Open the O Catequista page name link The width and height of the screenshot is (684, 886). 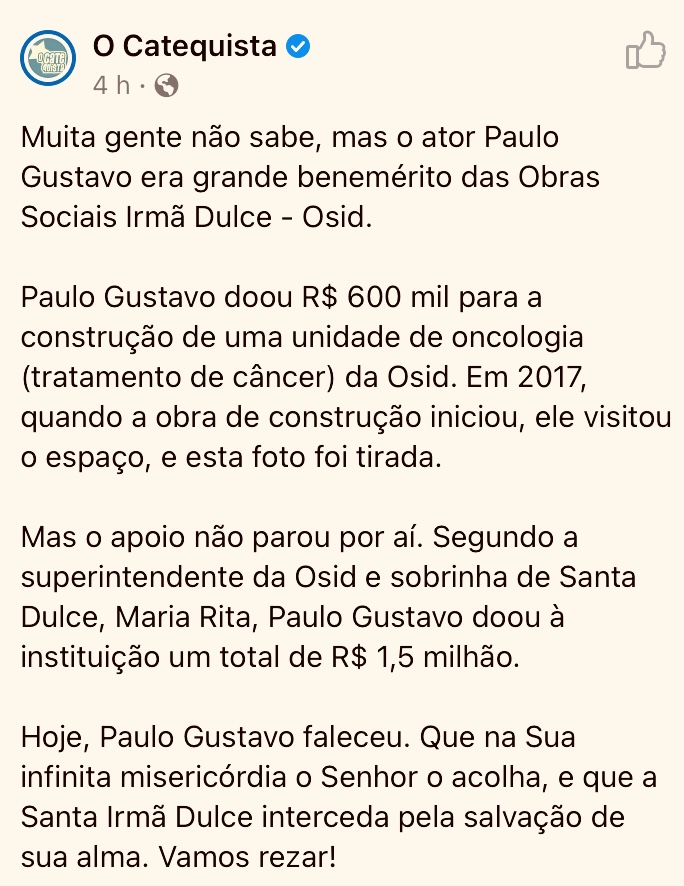tap(185, 46)
